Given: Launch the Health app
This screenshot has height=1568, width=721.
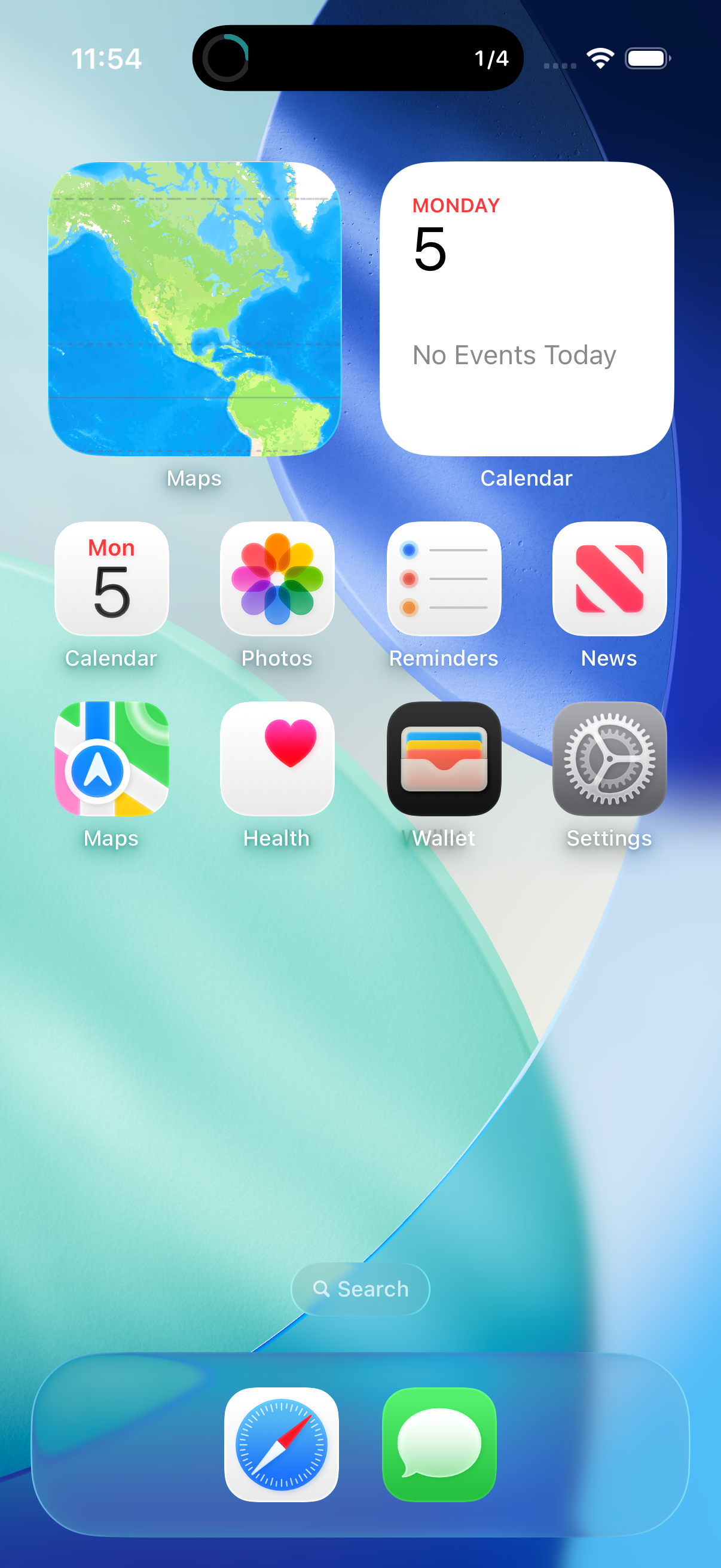Looking at the screenshot, I should point(277,758).
